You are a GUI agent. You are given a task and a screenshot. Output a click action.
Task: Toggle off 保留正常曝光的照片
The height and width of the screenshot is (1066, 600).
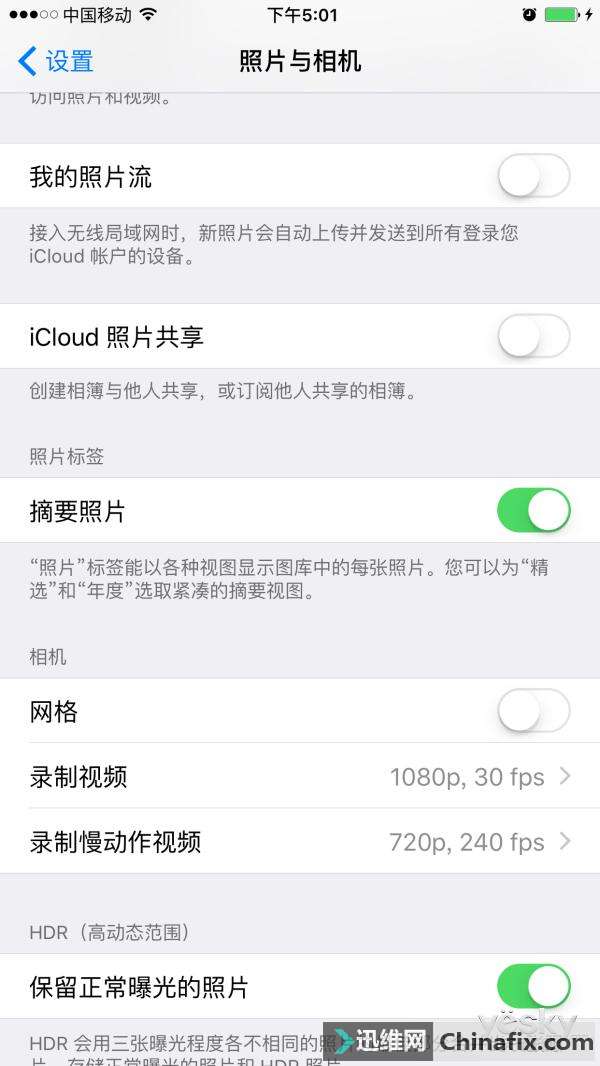point(533,987)
